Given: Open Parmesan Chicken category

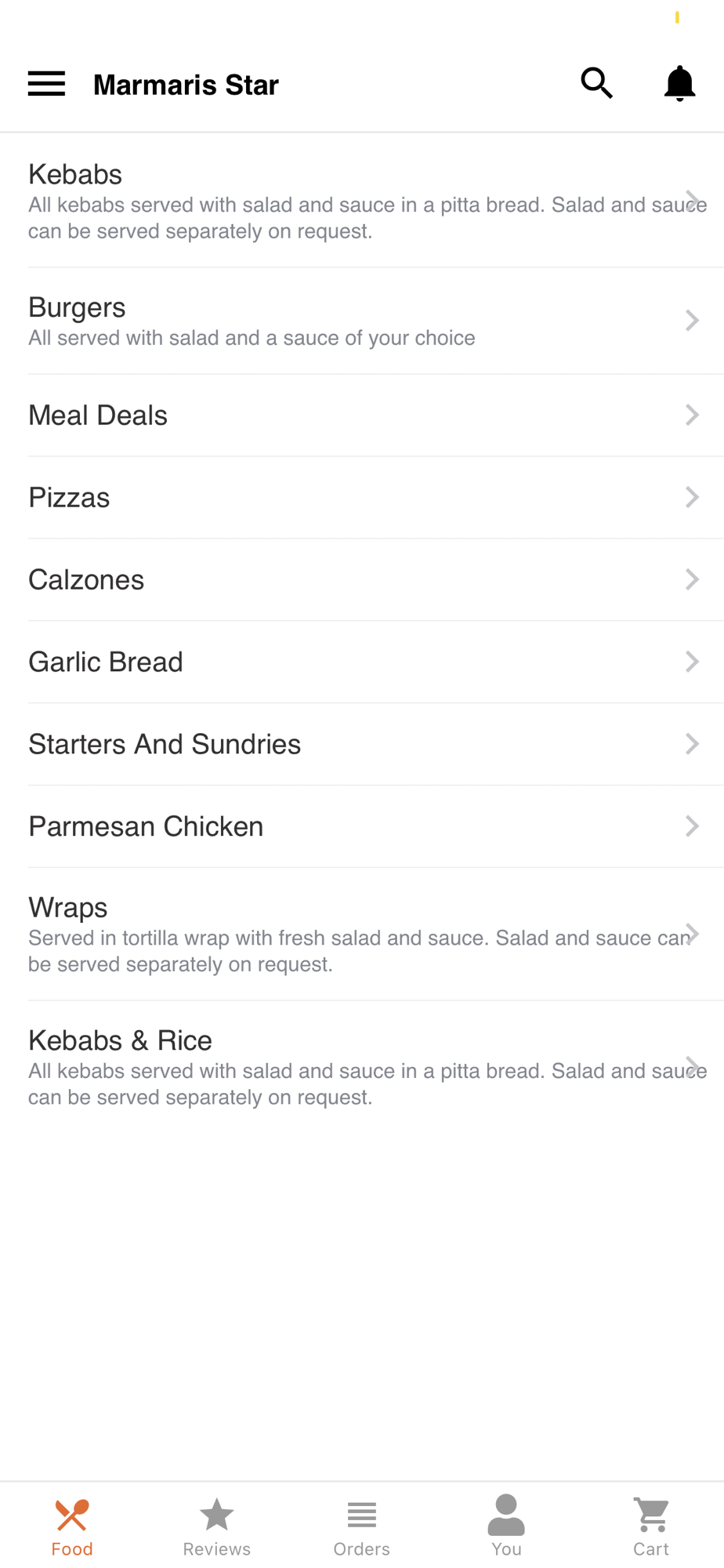Looking at the screenshot, I should tap(362, 827).
